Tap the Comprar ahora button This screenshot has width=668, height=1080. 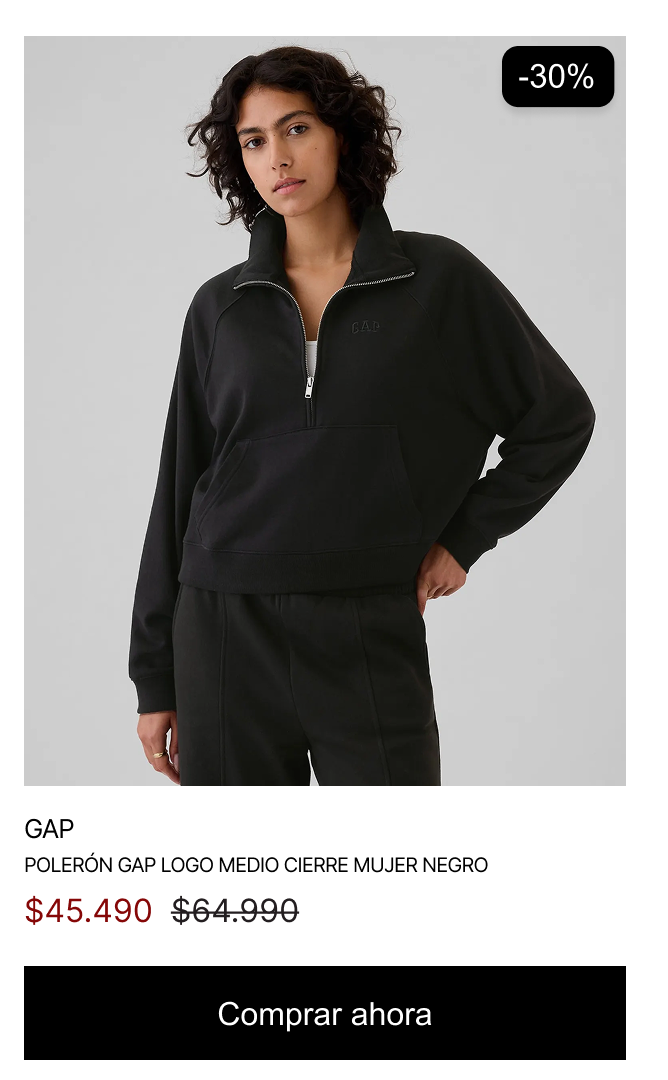(324, 1012)
